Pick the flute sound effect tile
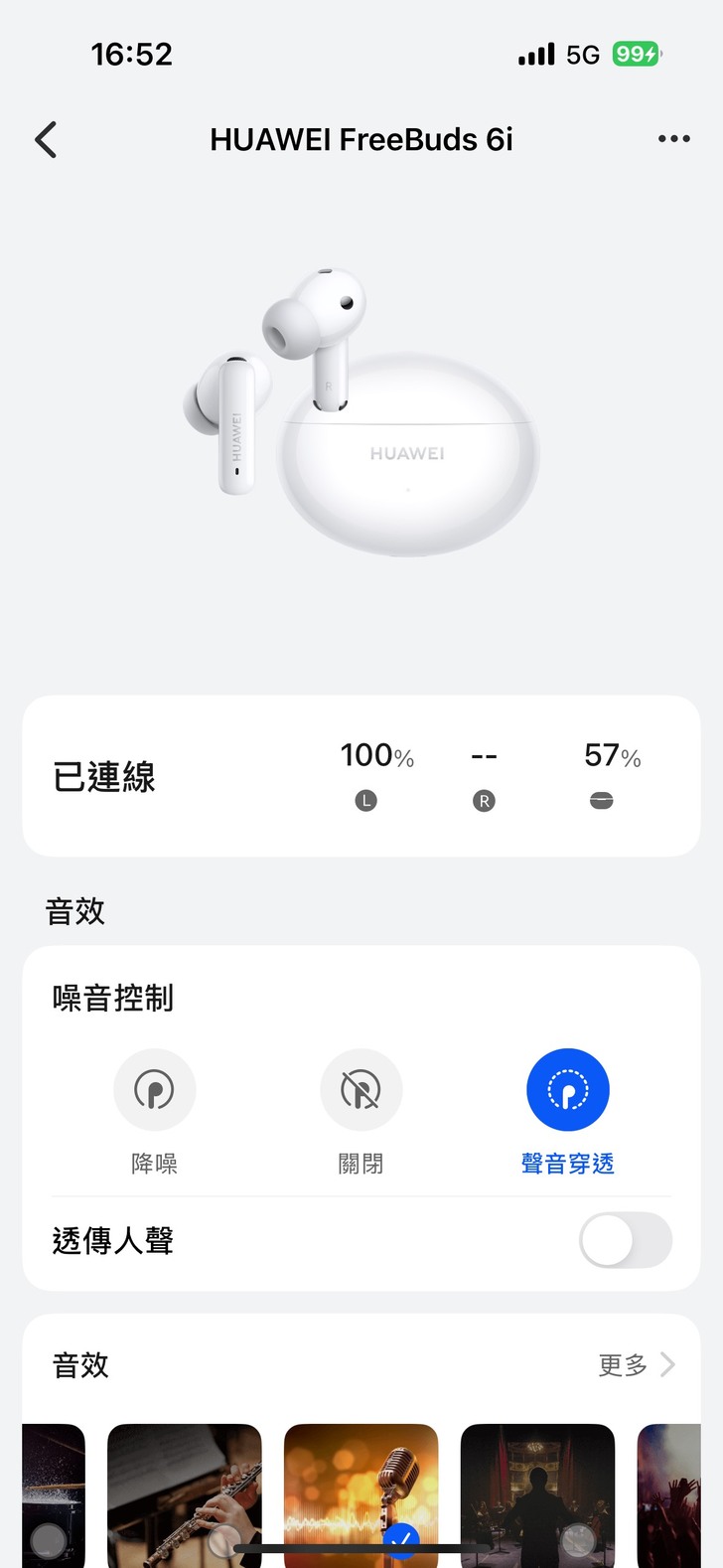 pyautogui.click(x=185, y=1490)
